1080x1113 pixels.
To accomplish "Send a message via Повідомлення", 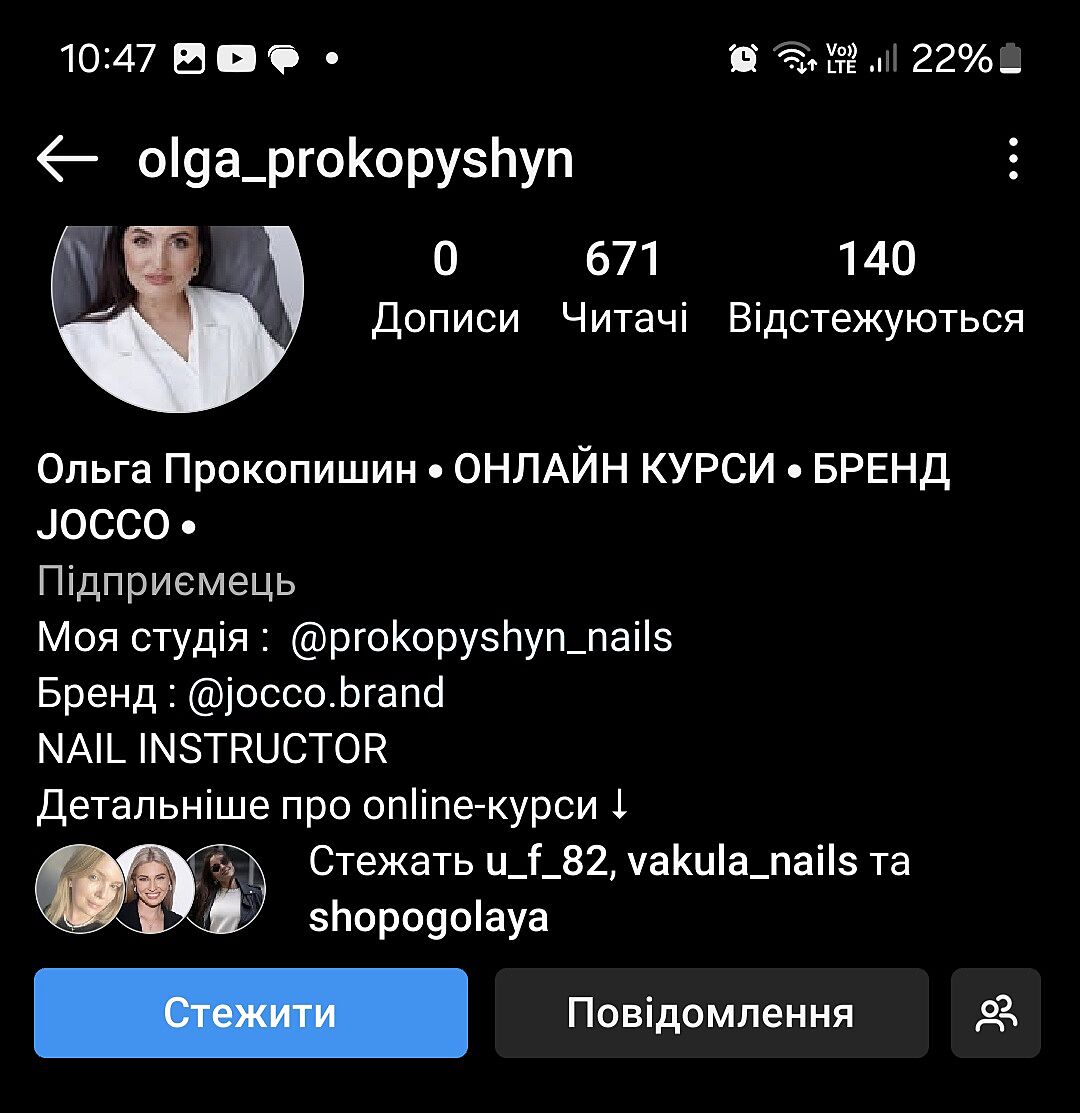I will [711, 1013].
